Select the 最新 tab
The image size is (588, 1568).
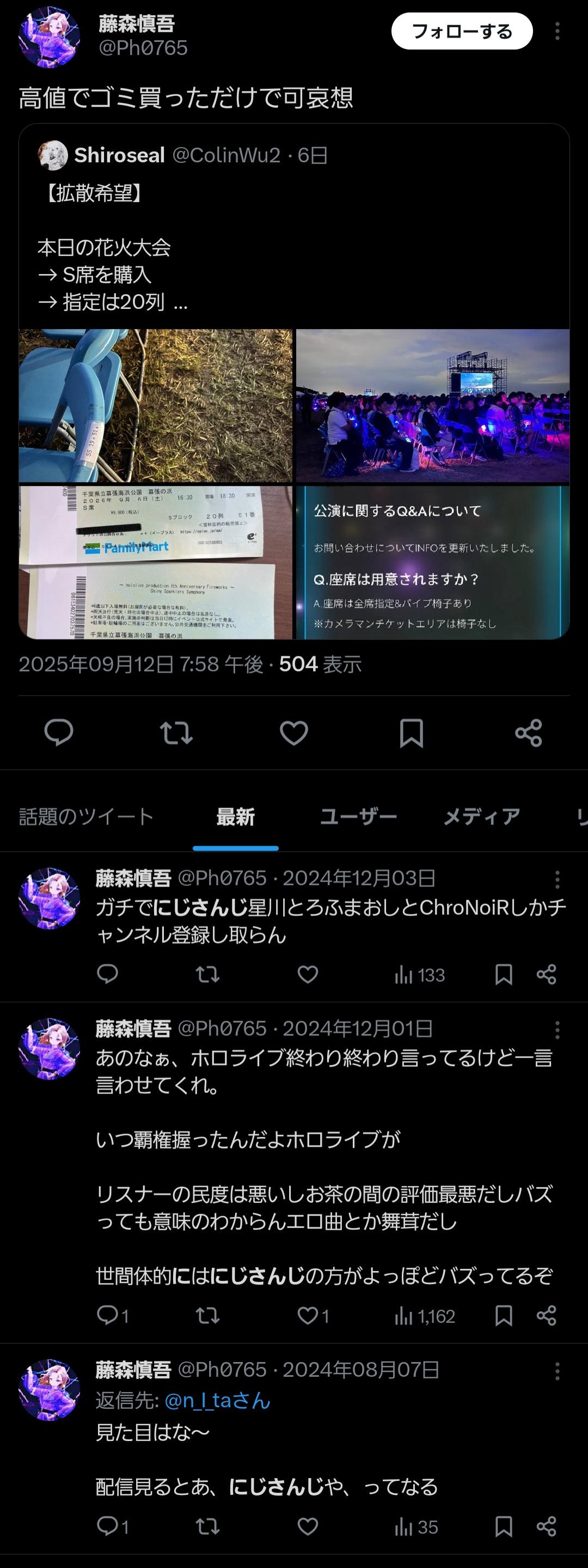click(235, 816)
